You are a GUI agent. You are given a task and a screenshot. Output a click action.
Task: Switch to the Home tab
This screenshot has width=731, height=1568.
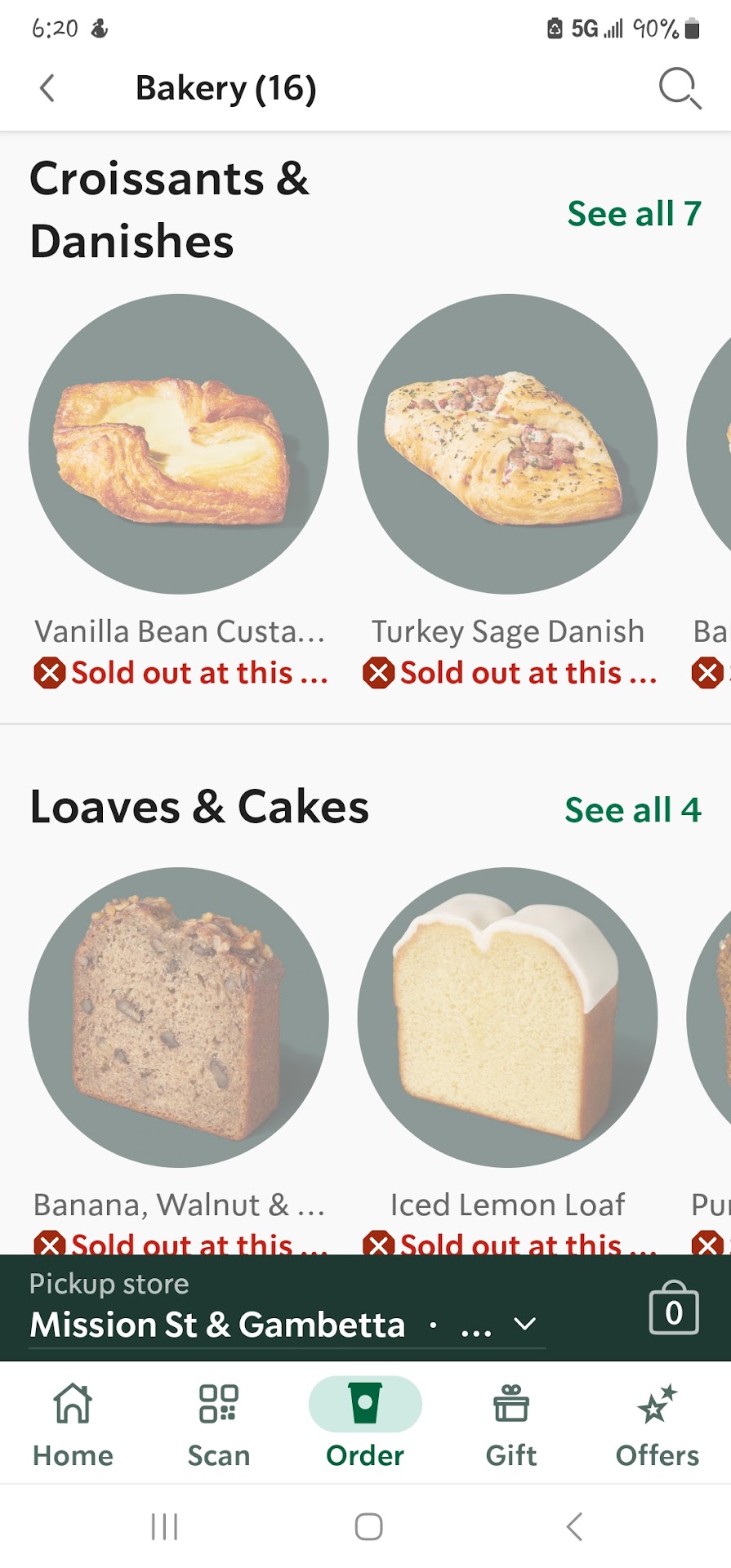pyautogui.click(x=73, y=1426)
